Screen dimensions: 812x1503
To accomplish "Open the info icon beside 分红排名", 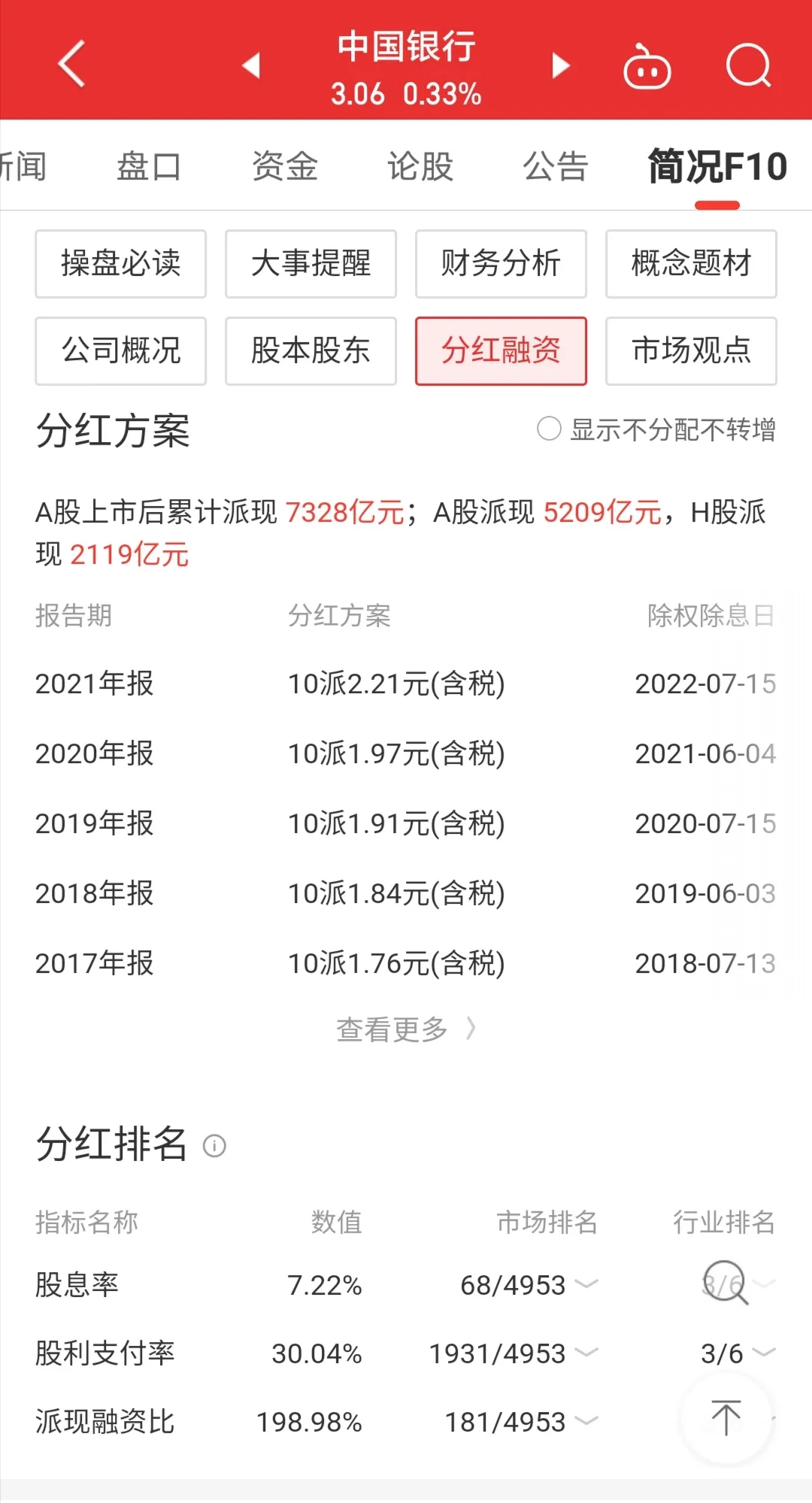I will [x=214, y=1146].
